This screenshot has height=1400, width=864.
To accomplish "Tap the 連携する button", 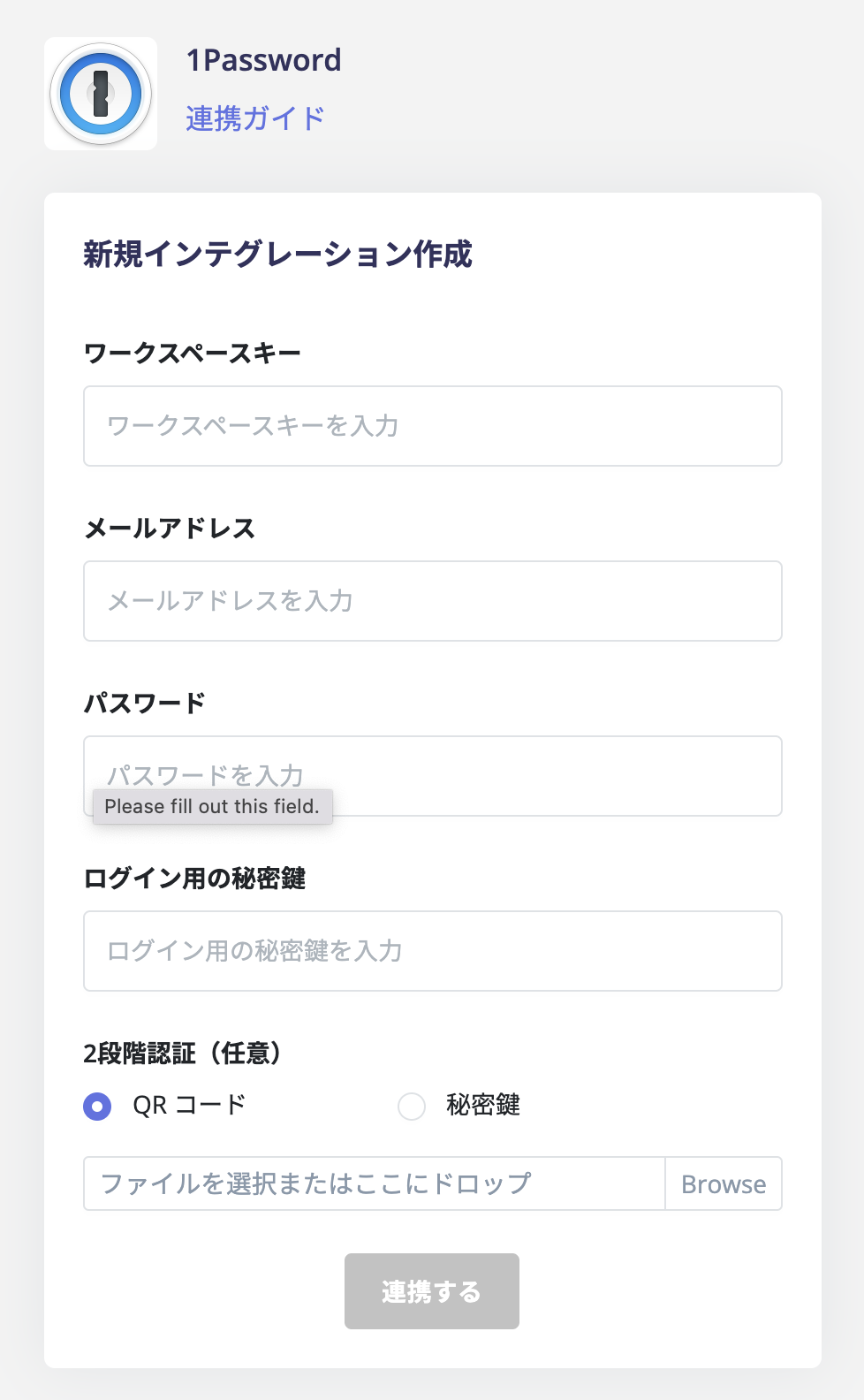I will point(431,1291).
